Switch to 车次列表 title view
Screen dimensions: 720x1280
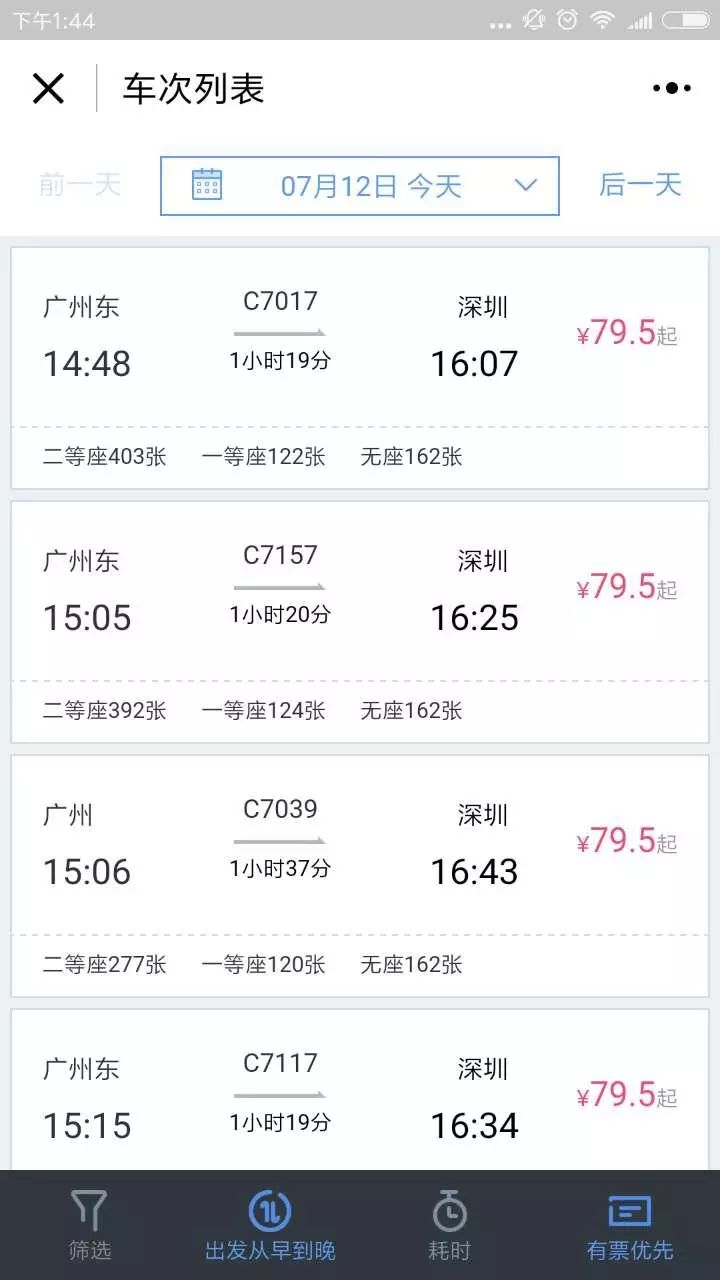(x=192, y=88)
